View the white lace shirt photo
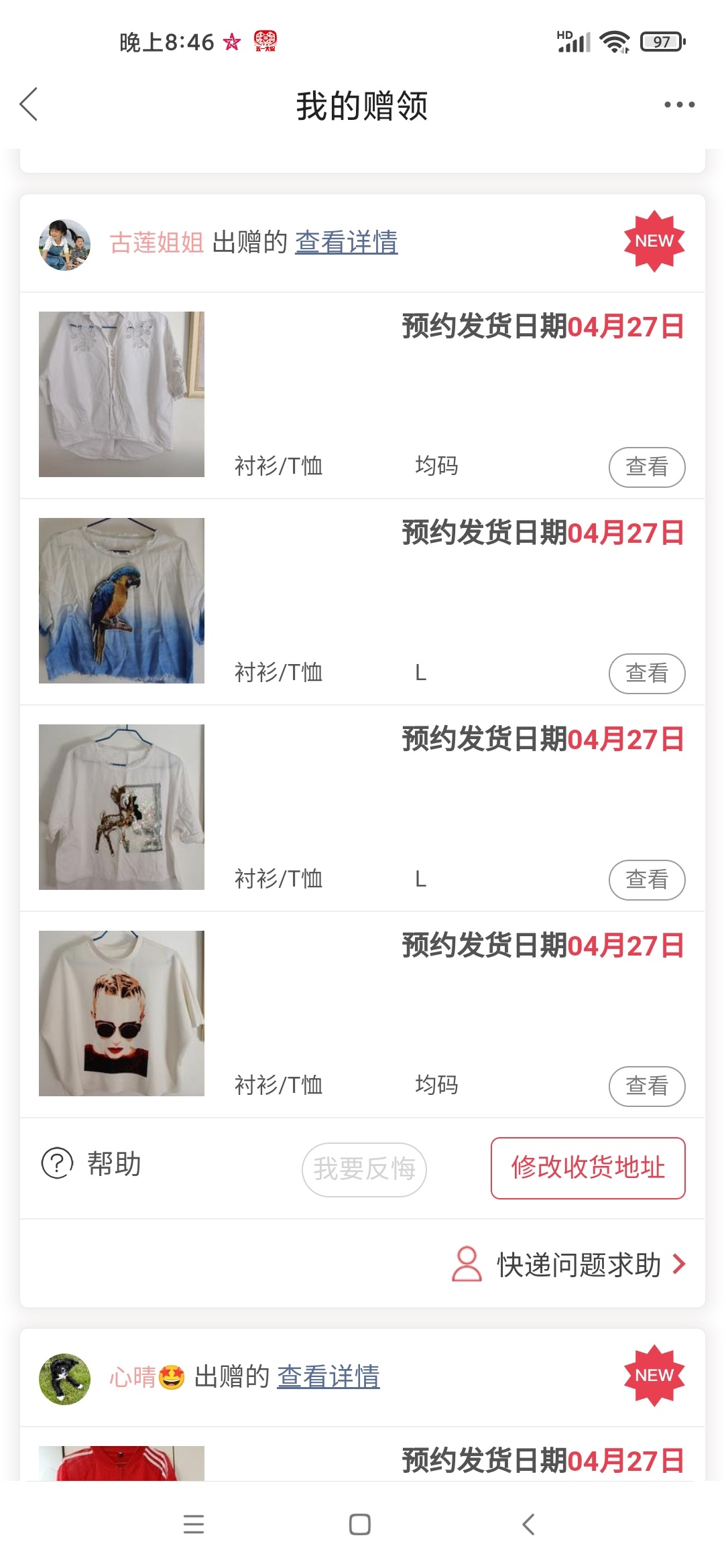This screenshot has width=724, height=1568. (x=121, y=394)
